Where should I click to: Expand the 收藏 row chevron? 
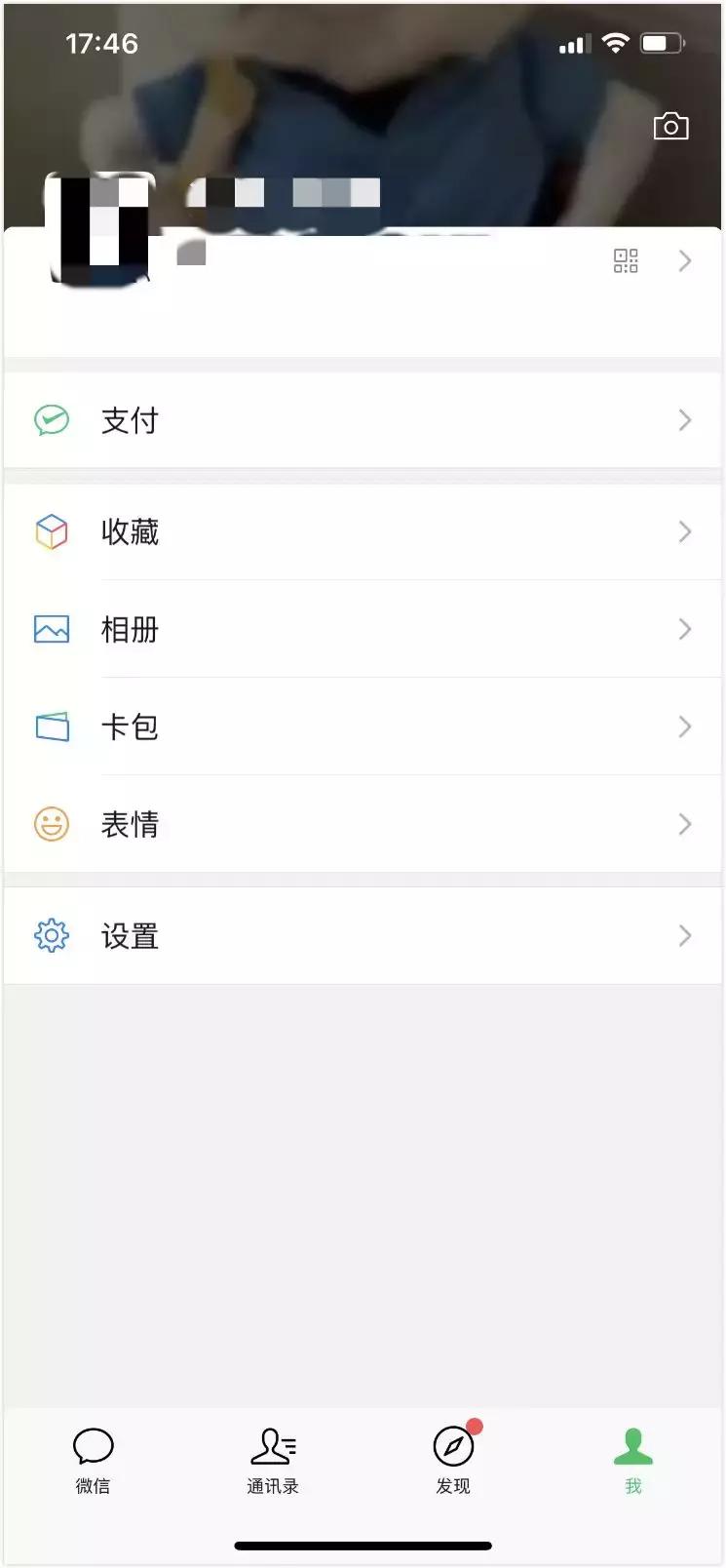pos(685,530)
